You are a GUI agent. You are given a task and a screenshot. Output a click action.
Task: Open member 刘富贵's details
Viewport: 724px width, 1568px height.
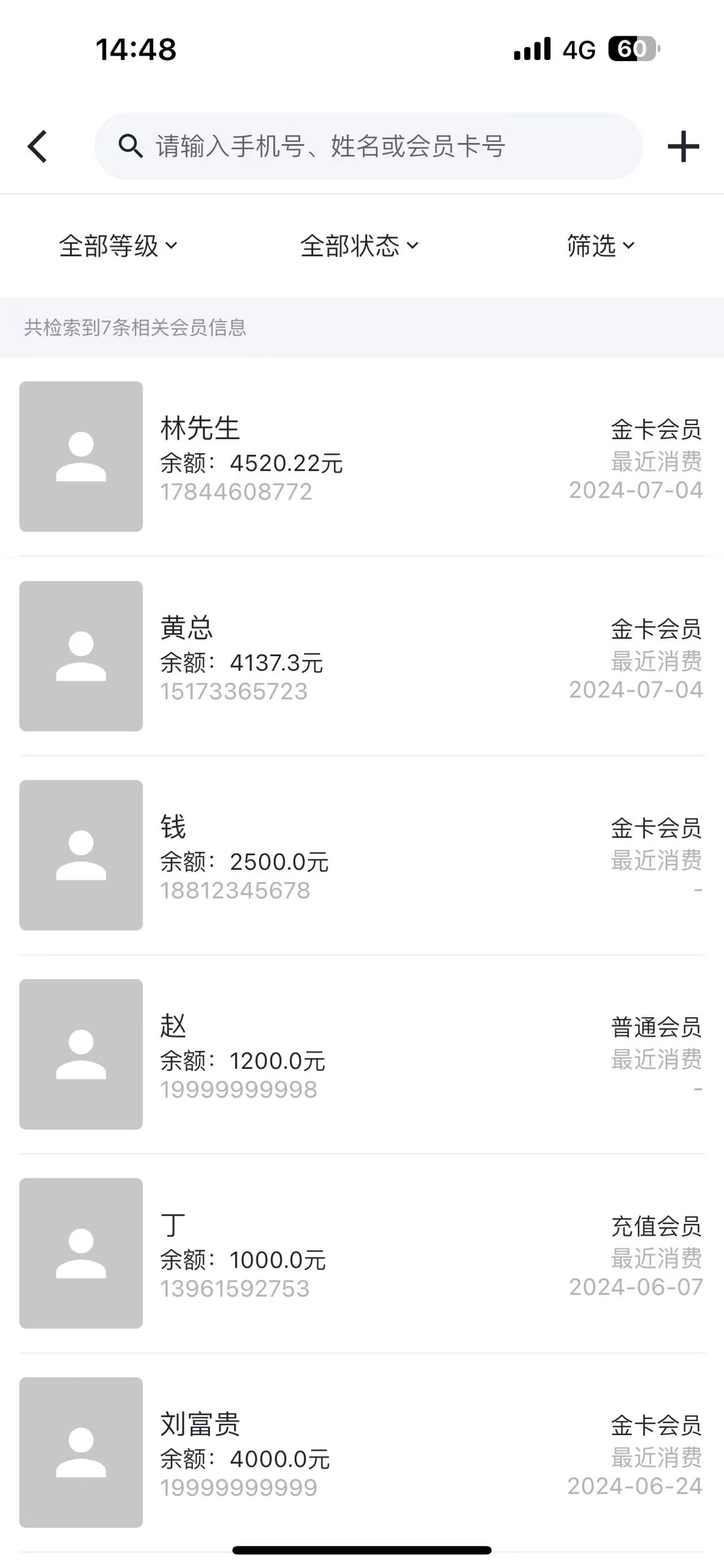(x=361, y=1452)
